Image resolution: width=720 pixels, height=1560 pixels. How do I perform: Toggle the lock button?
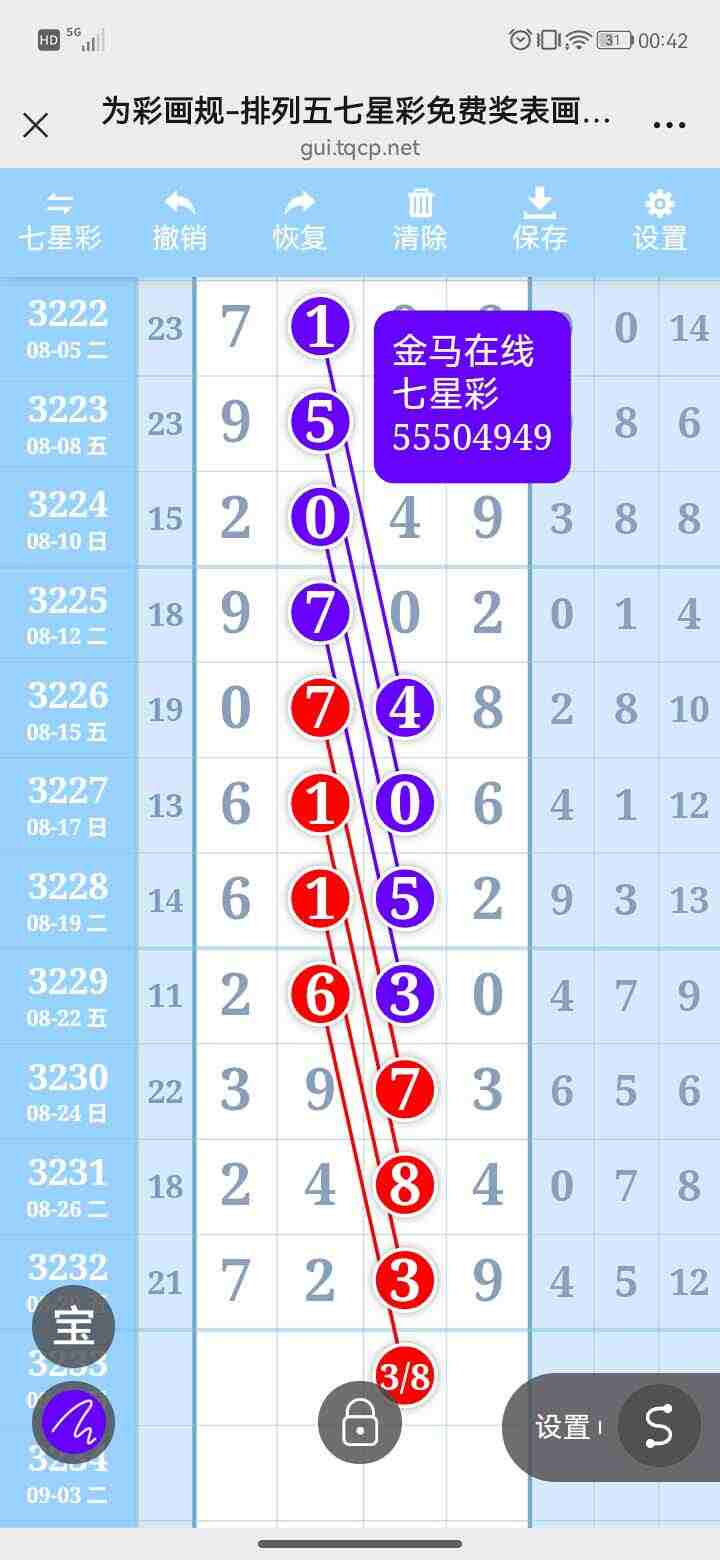pyautogui.click(x=360, y=1421)
